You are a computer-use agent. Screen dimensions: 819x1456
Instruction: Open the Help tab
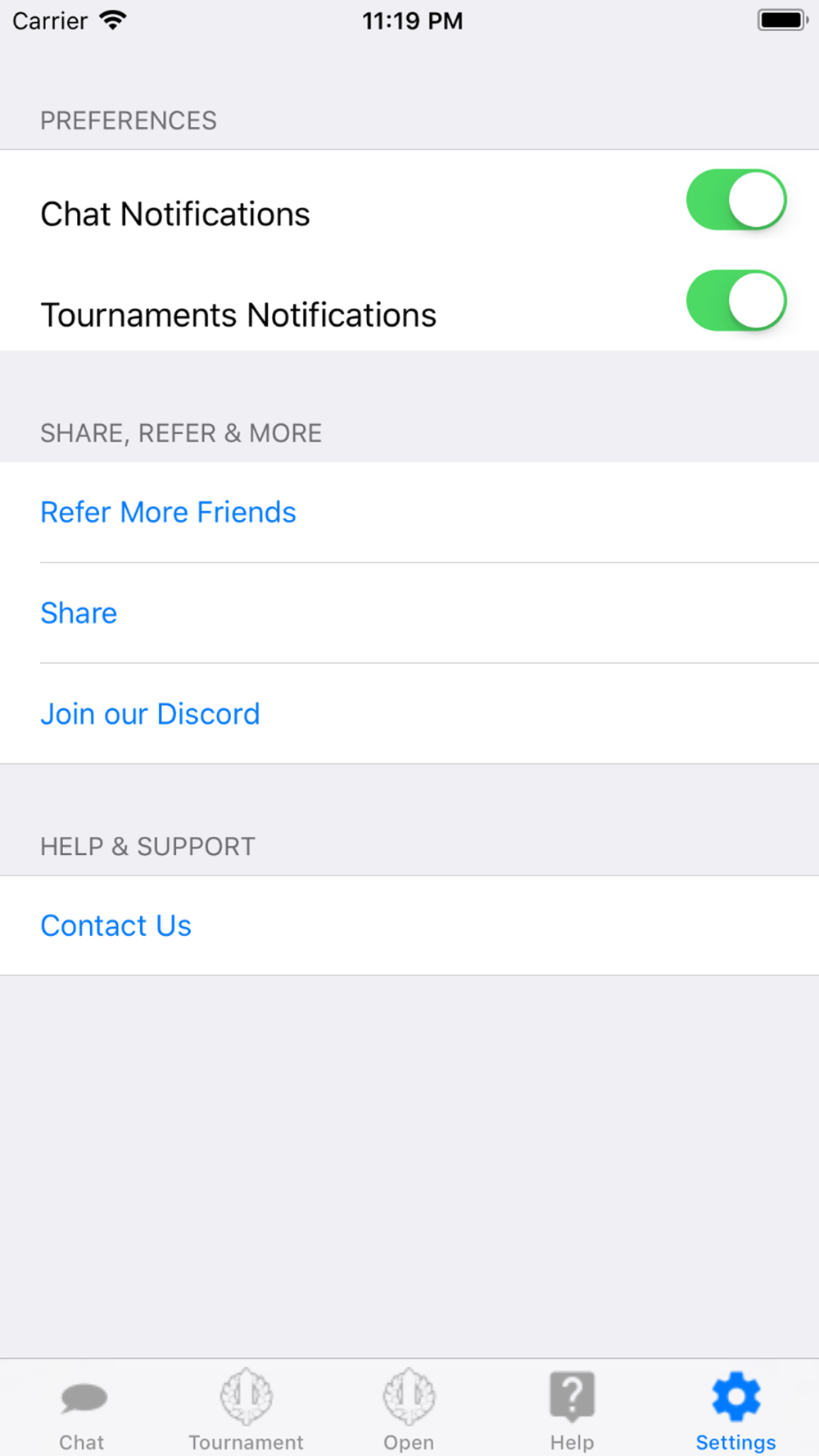[572, 1409]
